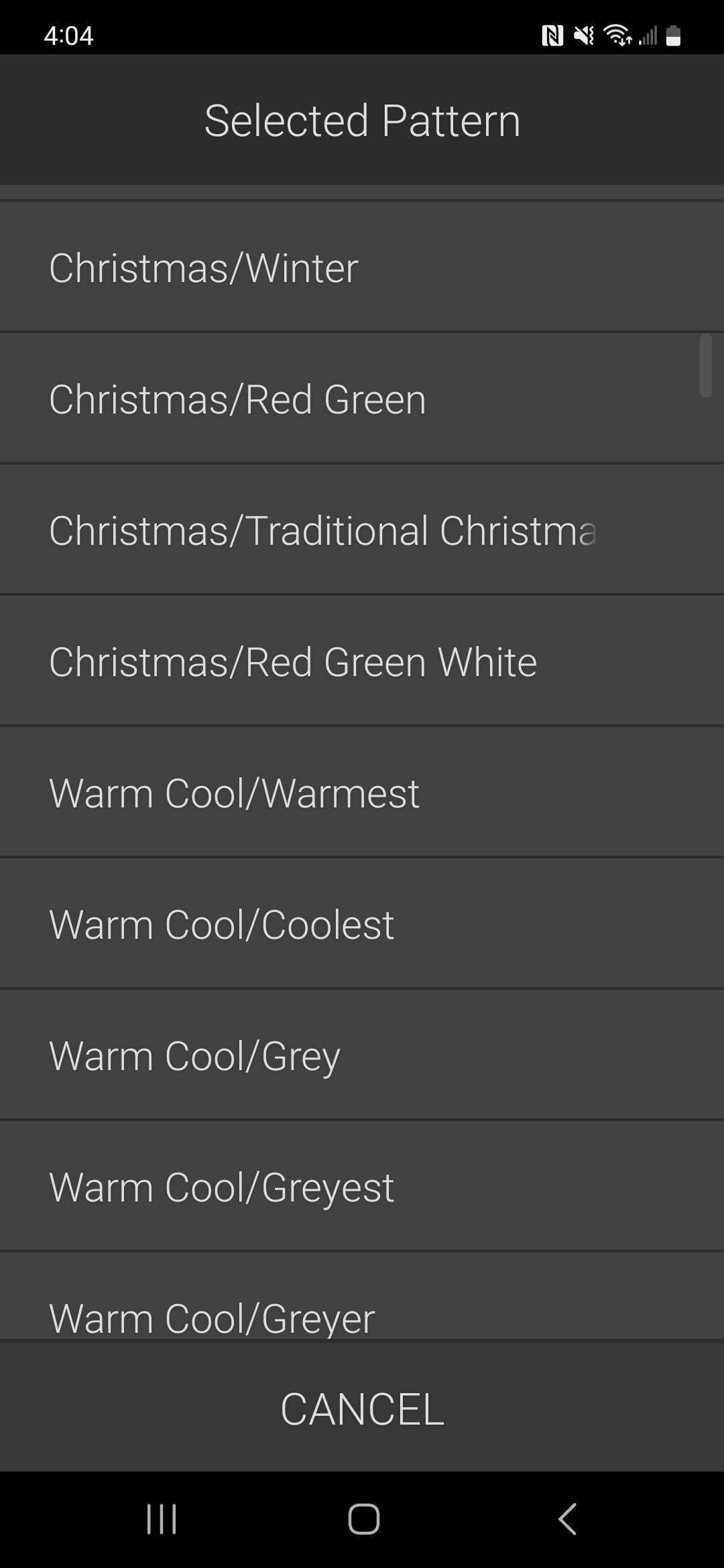The image size is (724, 1568).
Task: Choose the Warm Cool/Warmest pattern
Action: tap(362, 793)
